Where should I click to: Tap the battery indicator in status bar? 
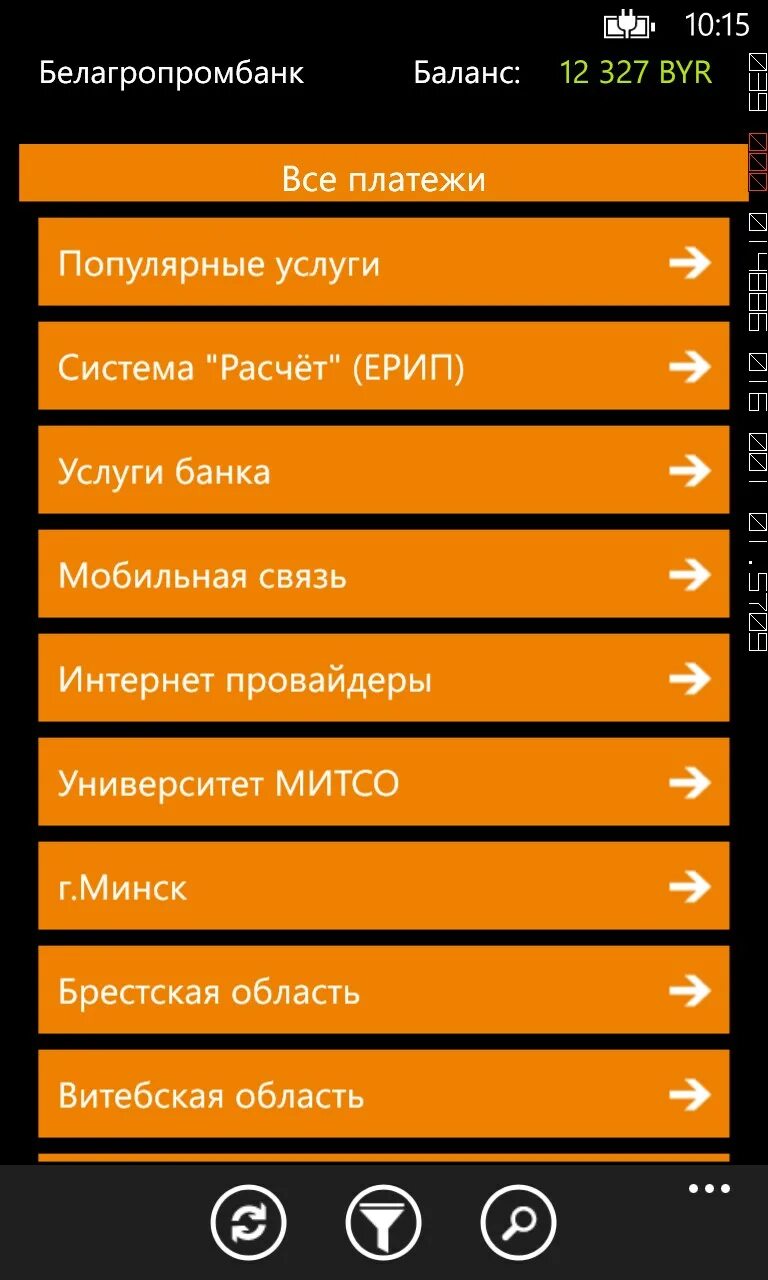(626, 27)
